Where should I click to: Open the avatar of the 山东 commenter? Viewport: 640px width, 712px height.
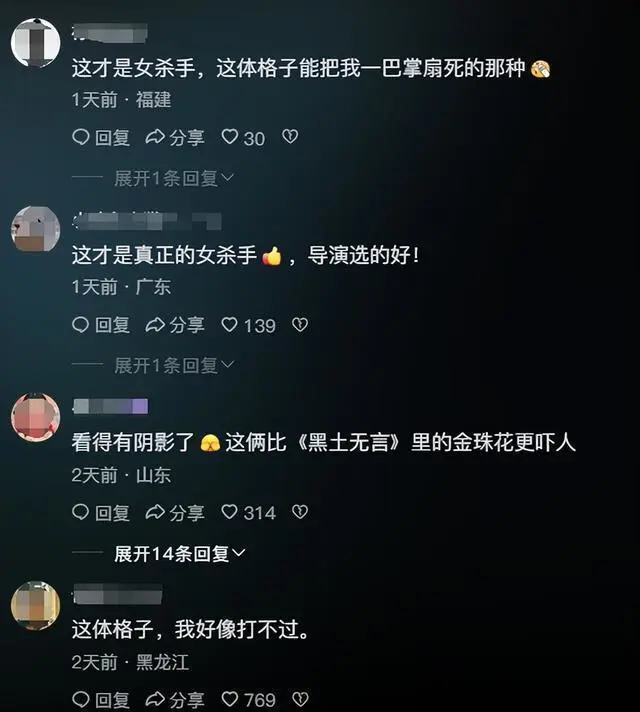tap(35, 417)
